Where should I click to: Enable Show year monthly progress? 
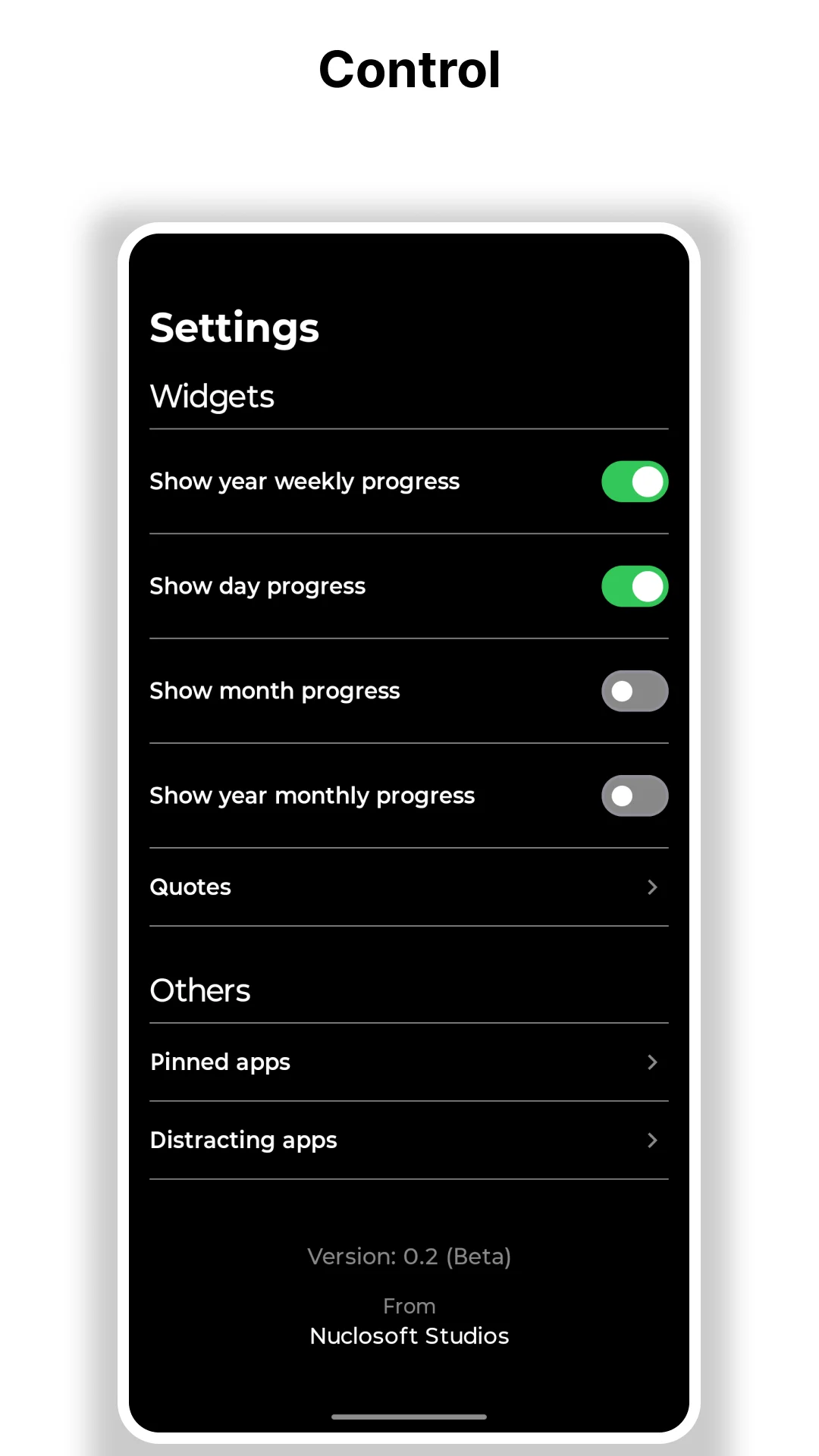click(635, 795)
